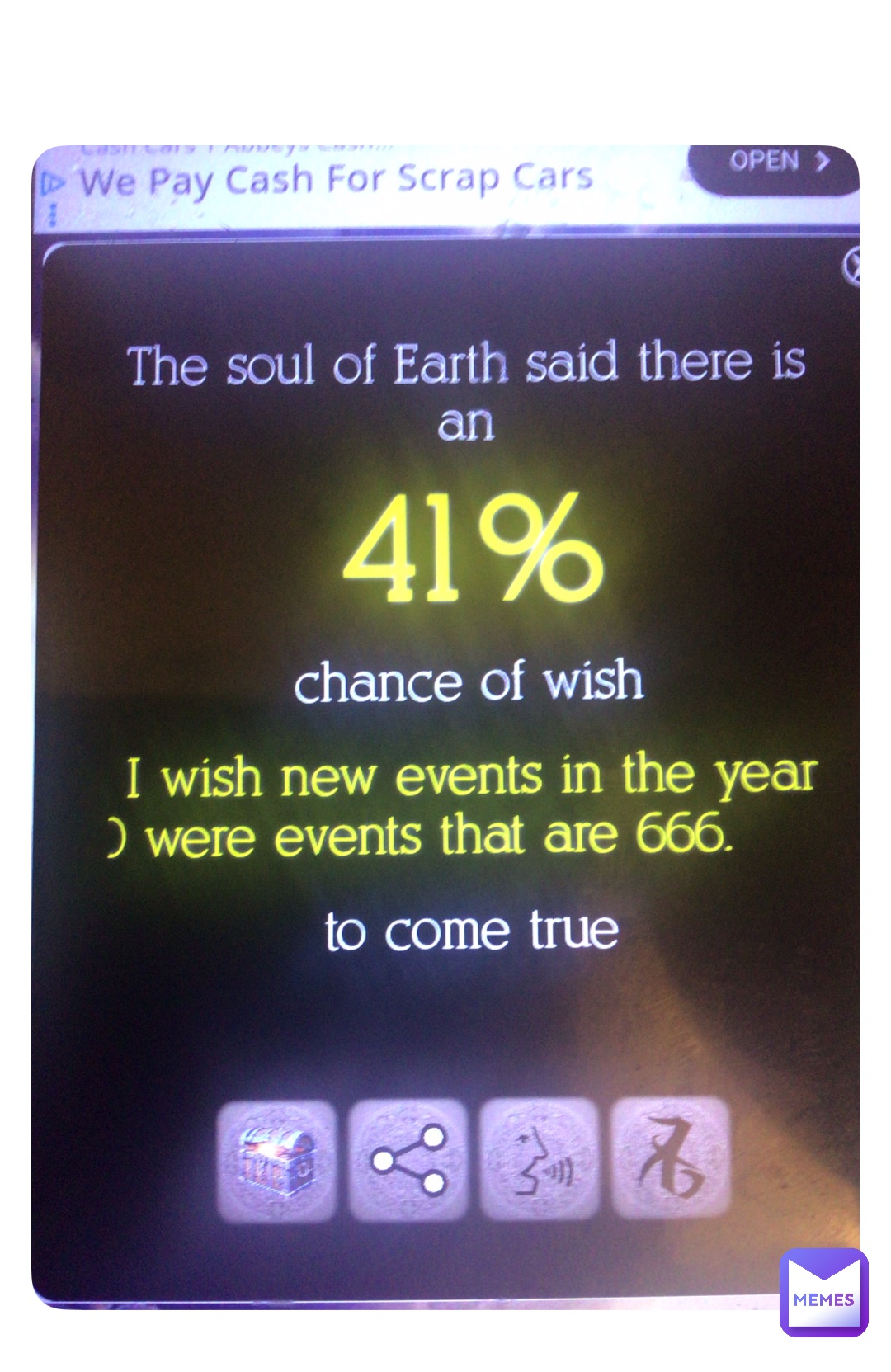Close the wish result dialog
This screenshot has width=891, height=1372.
coord(851,266)
